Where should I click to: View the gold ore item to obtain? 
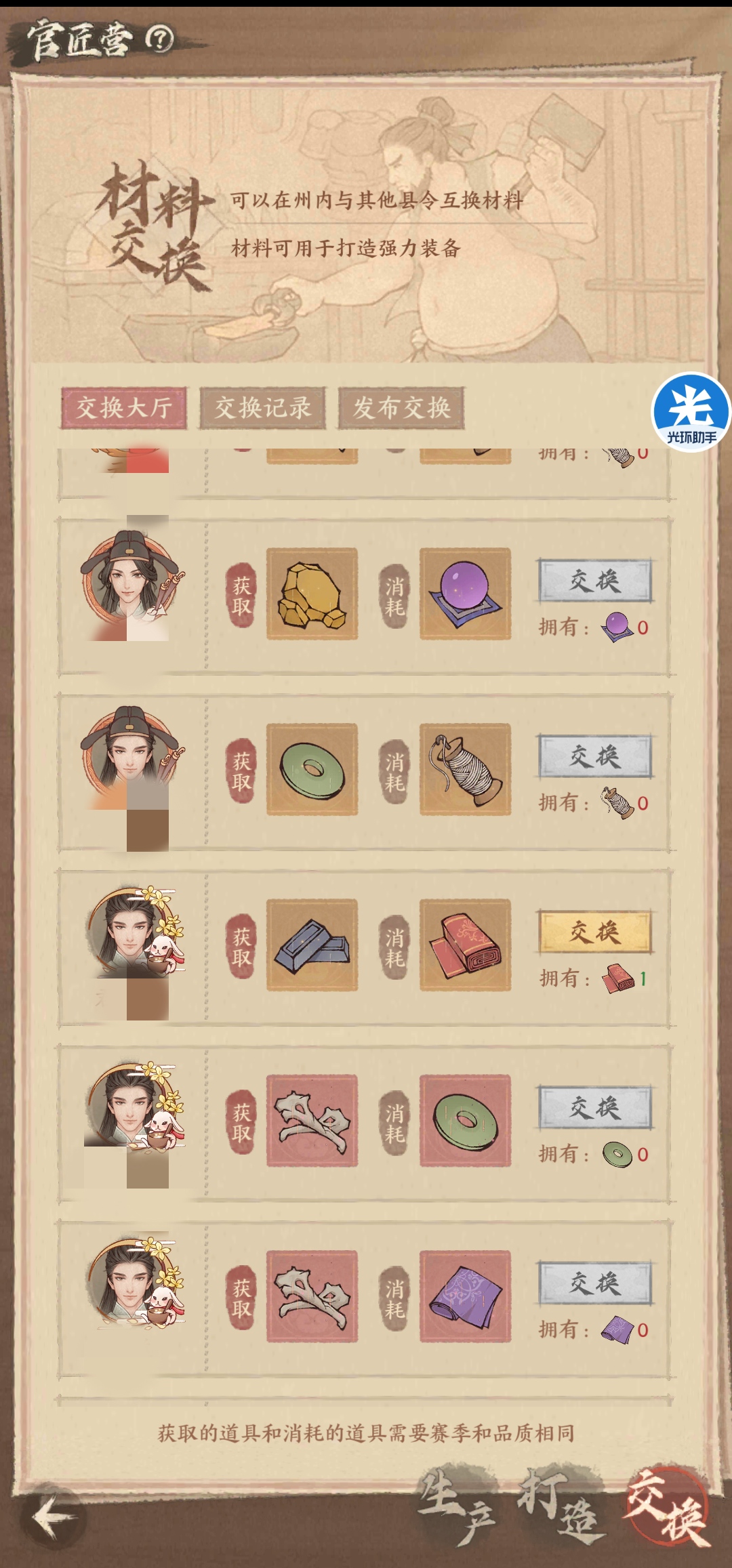312,594
